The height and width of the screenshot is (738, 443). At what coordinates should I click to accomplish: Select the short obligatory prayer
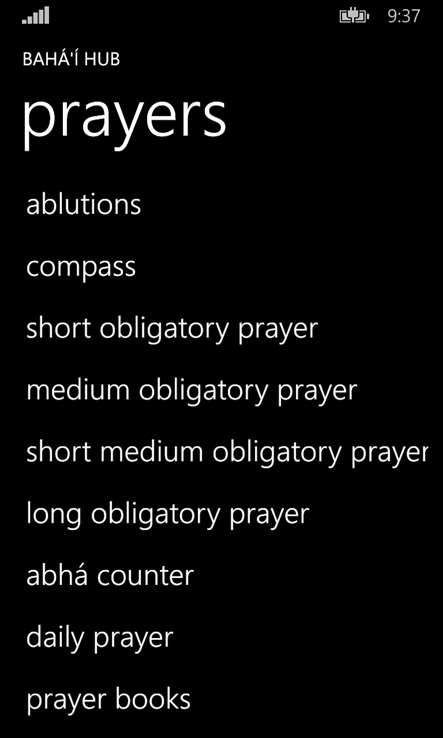pyautogui.click(x=172, y=329)
